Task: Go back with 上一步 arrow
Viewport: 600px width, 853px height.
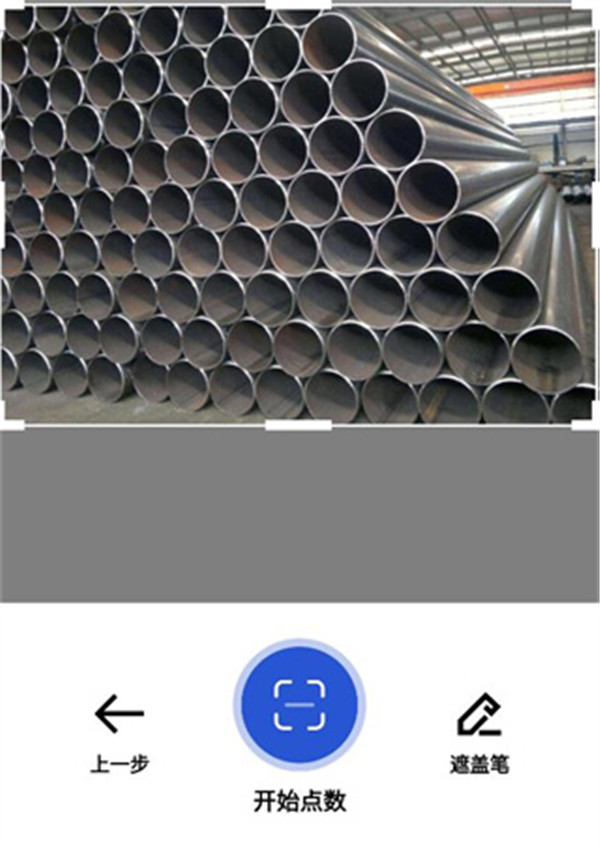Action: point(119,714)
